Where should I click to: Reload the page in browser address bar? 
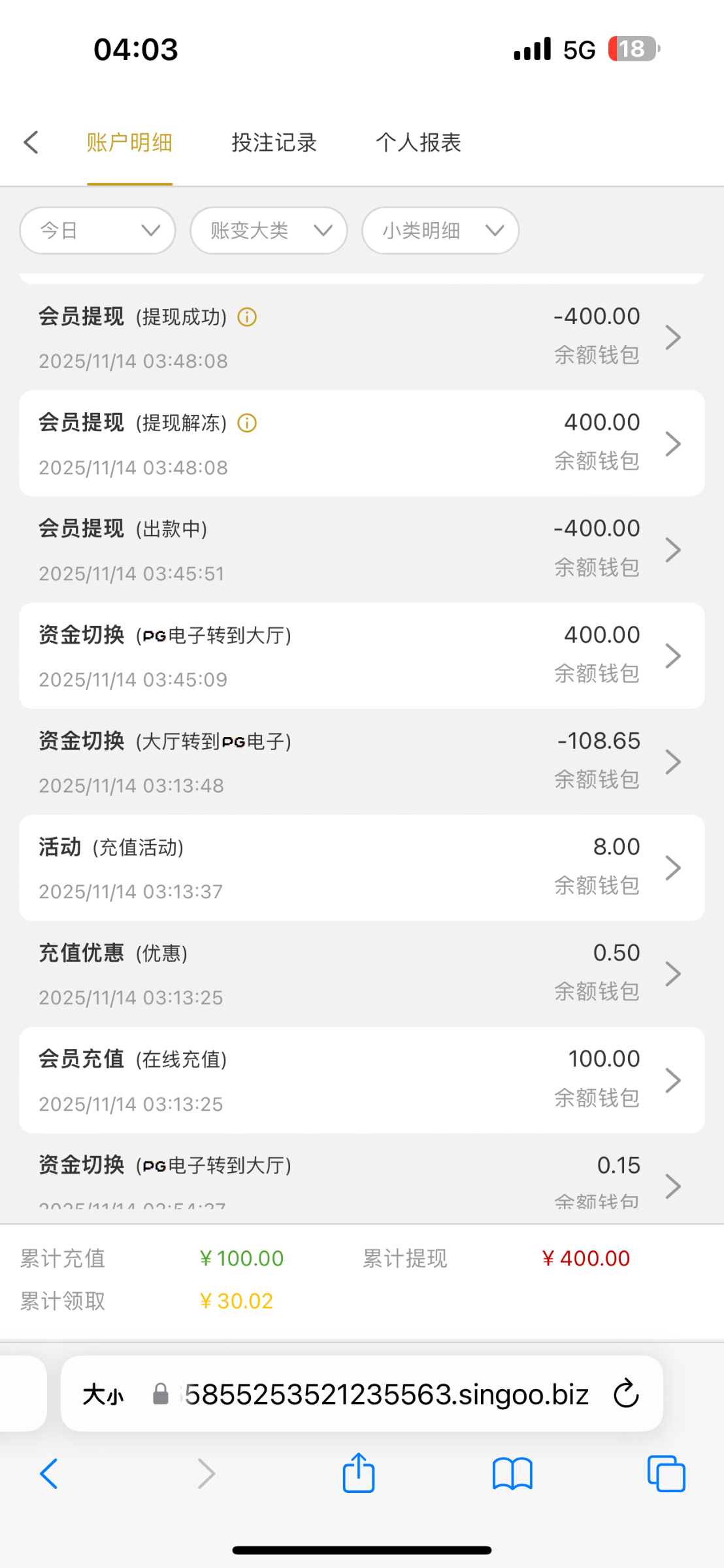point(625,1394)
